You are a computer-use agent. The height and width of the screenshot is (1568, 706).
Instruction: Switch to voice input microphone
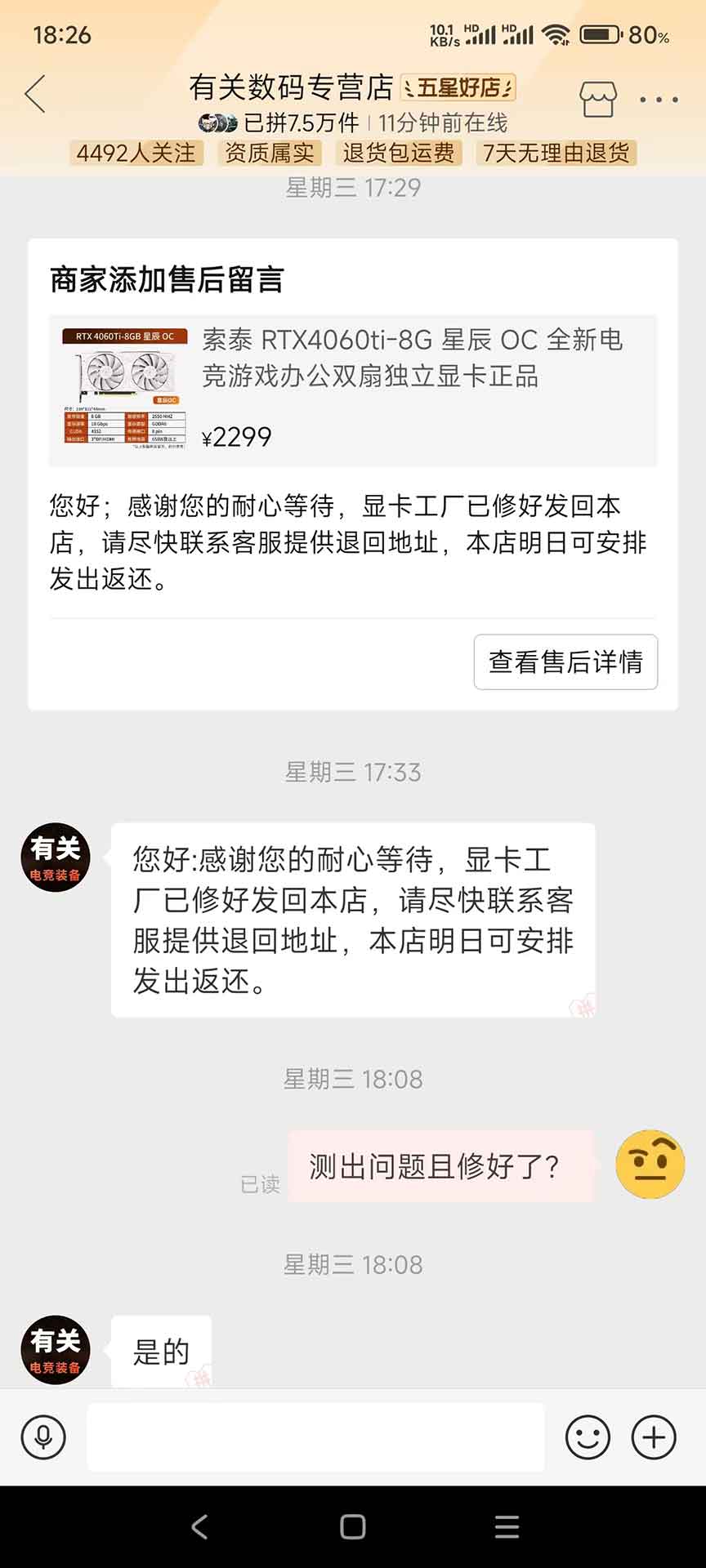pyautogui.click(x=43, y=1437)
